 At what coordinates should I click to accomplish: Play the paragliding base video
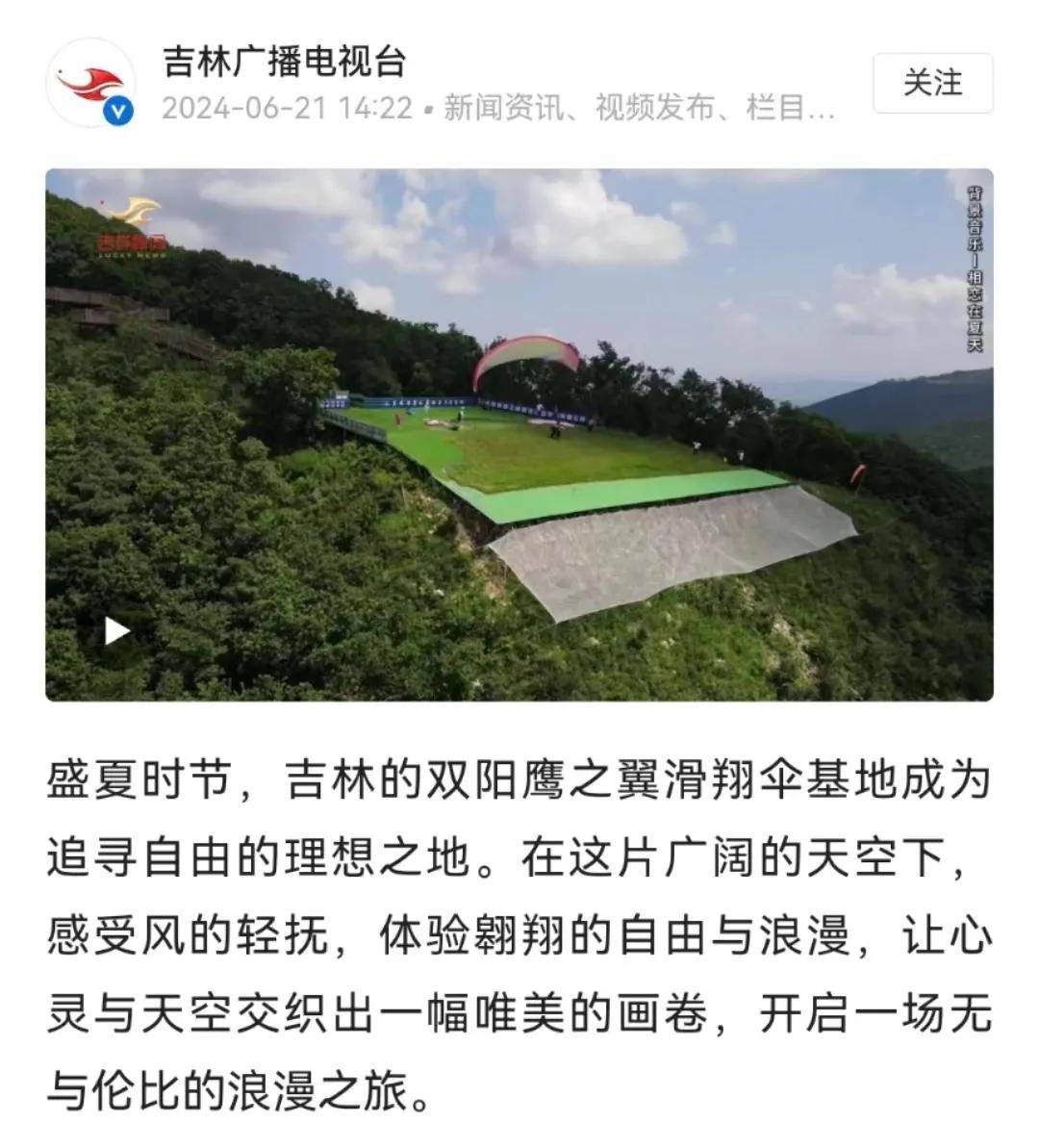(117, 631)
